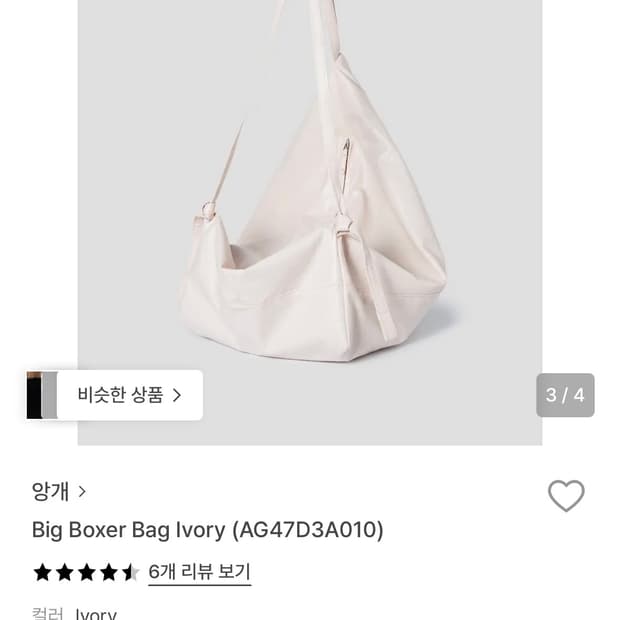This screenshot has height=620, width=620.
Task: Add Big Boxer Bag to wishlist heart
Action: coord(566,496)
